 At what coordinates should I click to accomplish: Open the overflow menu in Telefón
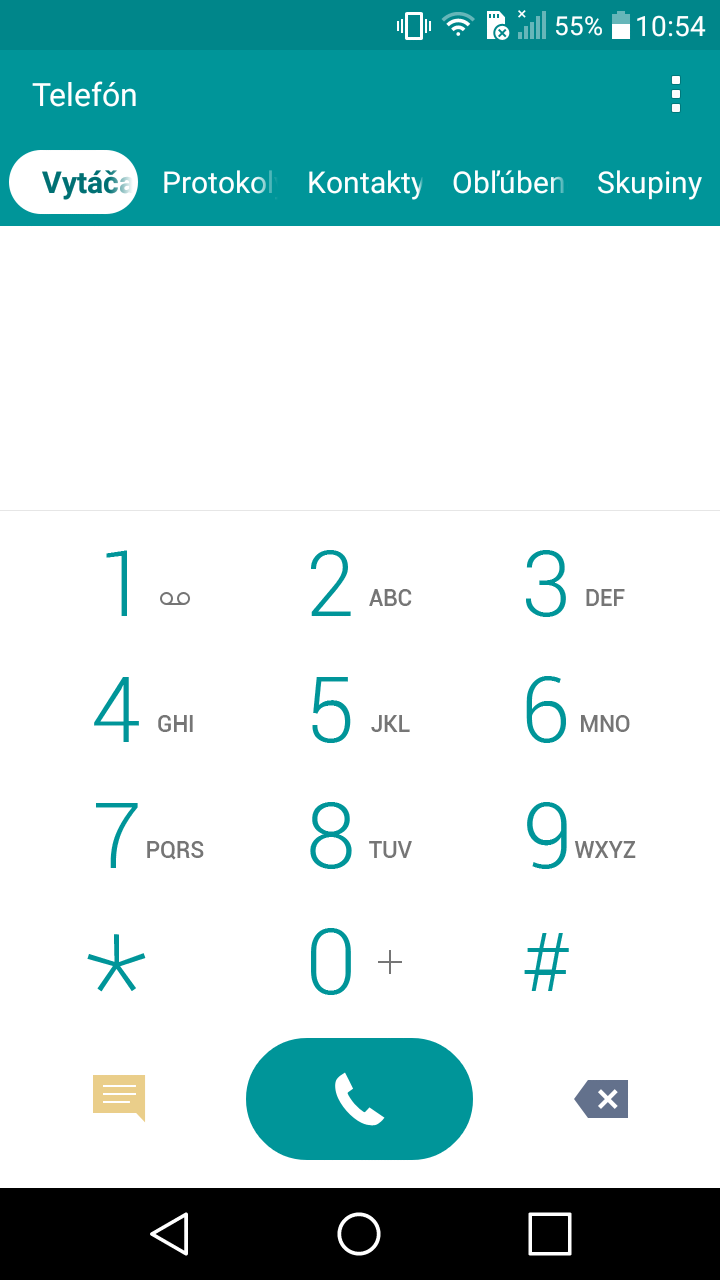(676, 94)
